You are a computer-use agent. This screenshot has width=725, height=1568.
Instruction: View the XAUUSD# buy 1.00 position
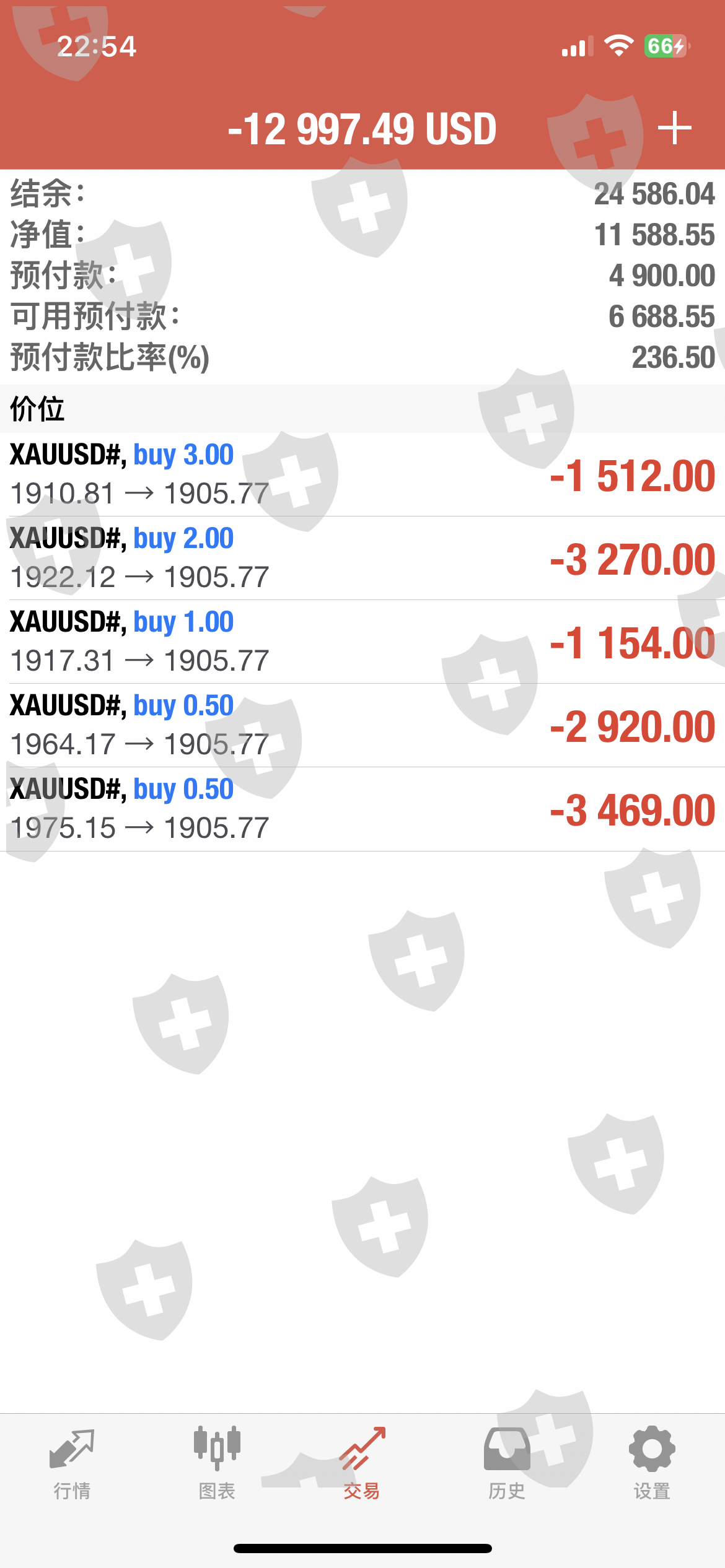362,642
